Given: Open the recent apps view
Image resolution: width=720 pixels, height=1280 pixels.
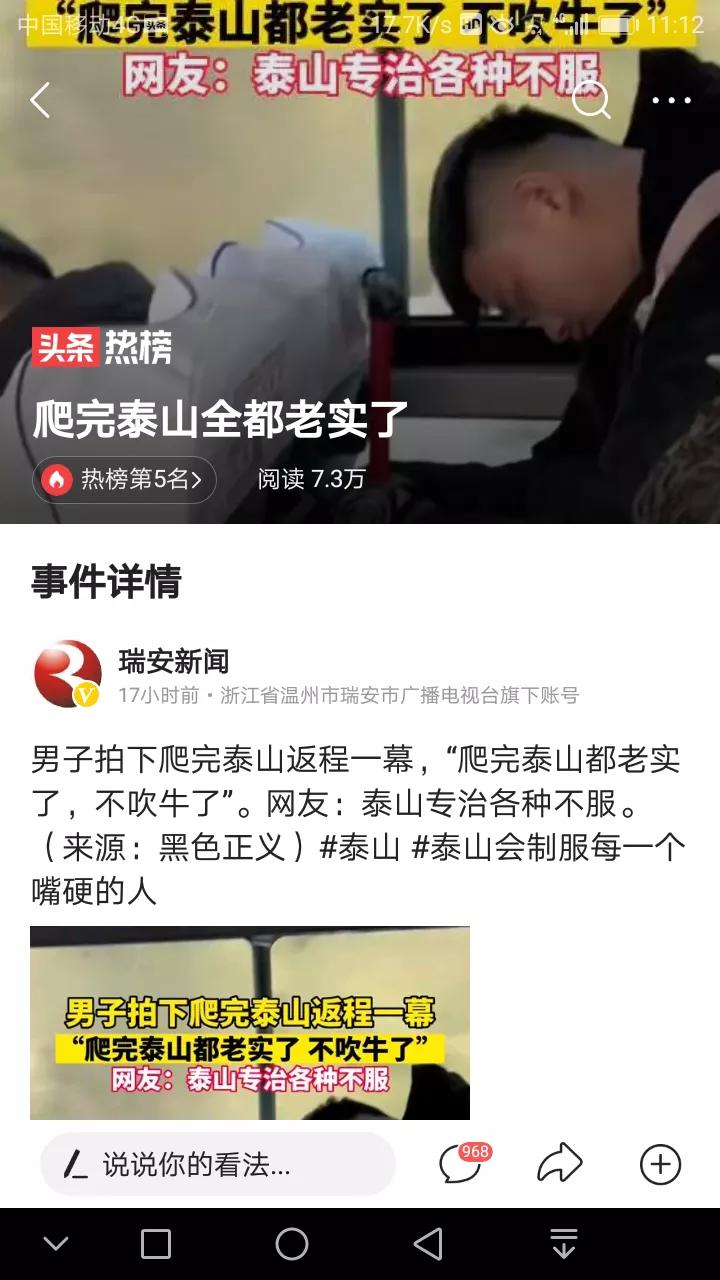Looking at the screenshot, I should pos(156,1244).
